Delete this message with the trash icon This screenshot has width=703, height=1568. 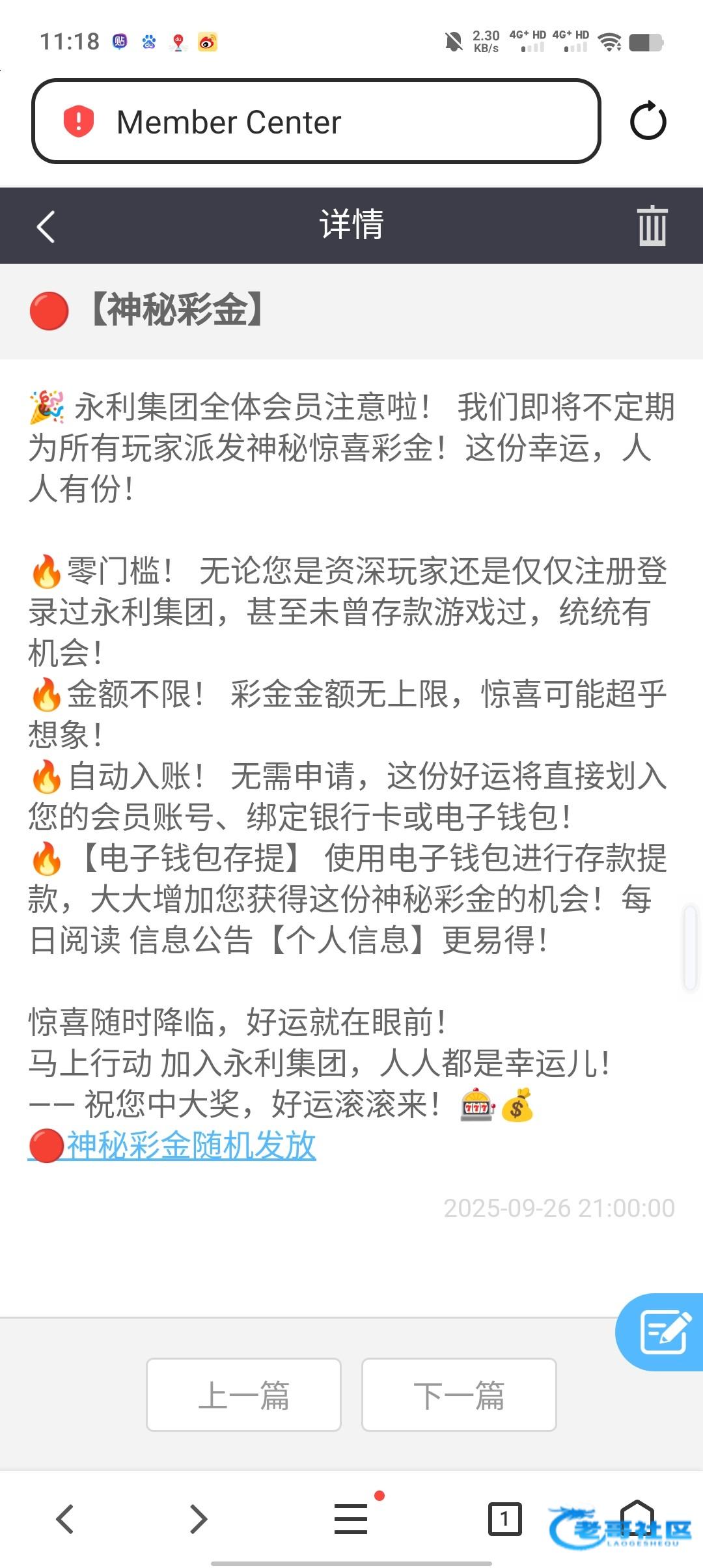point(652,226)
